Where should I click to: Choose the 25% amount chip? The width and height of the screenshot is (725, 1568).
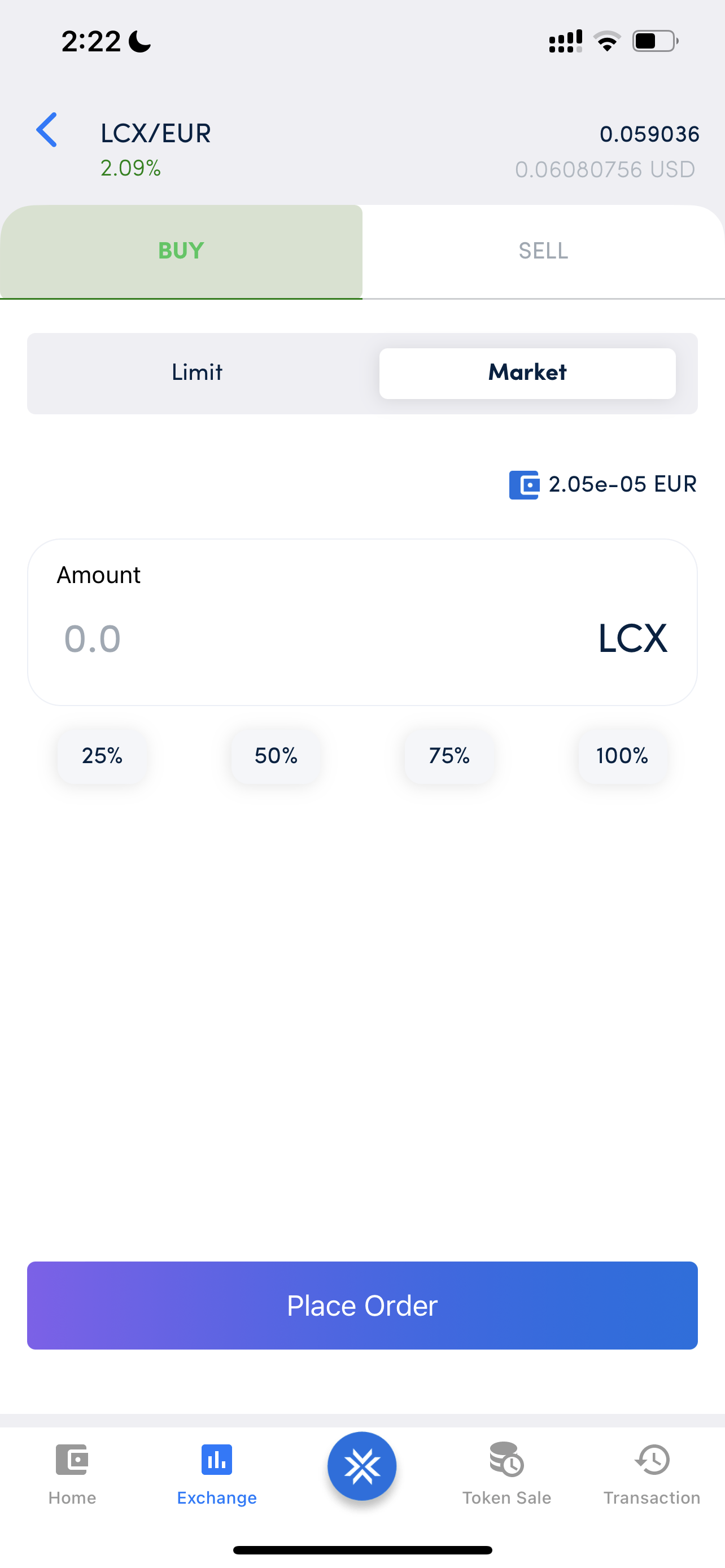pos(102,756)
